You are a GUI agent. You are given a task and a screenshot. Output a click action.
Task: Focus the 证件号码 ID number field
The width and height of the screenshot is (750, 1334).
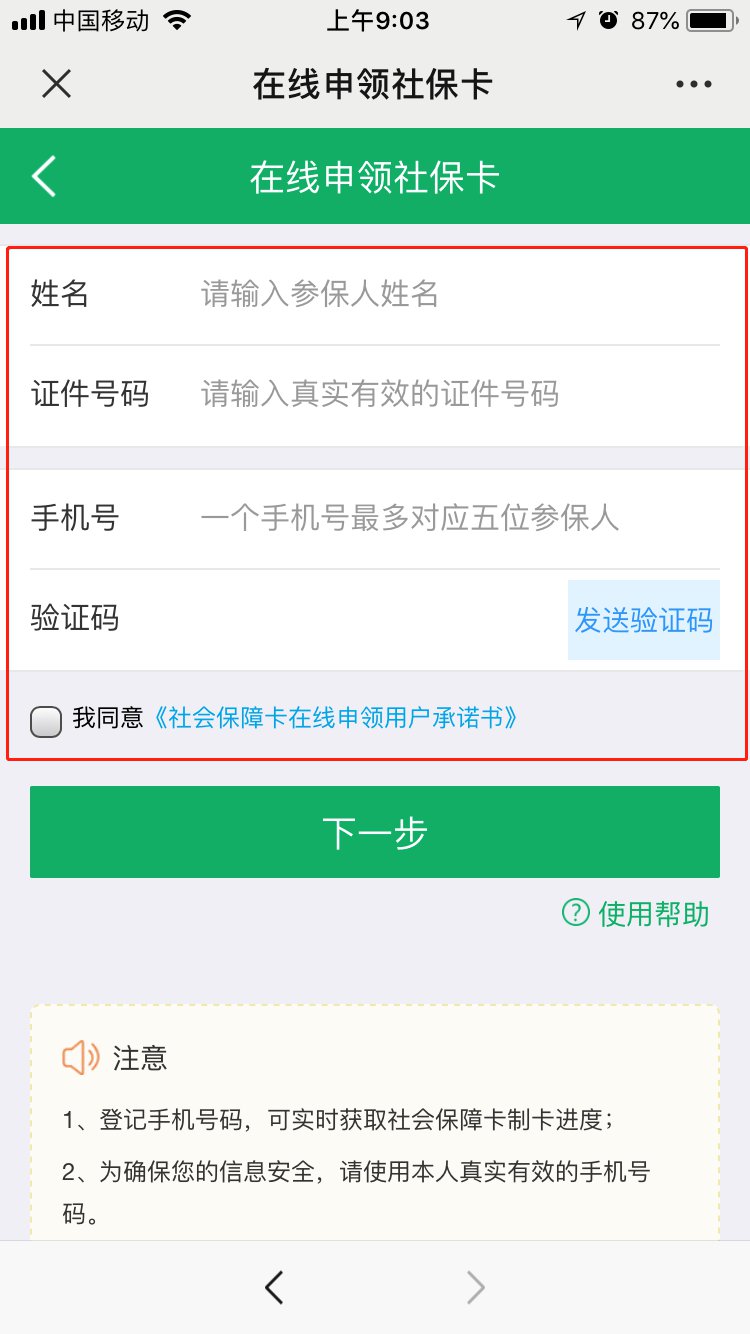pyautogui.click(x=450, y=394)
